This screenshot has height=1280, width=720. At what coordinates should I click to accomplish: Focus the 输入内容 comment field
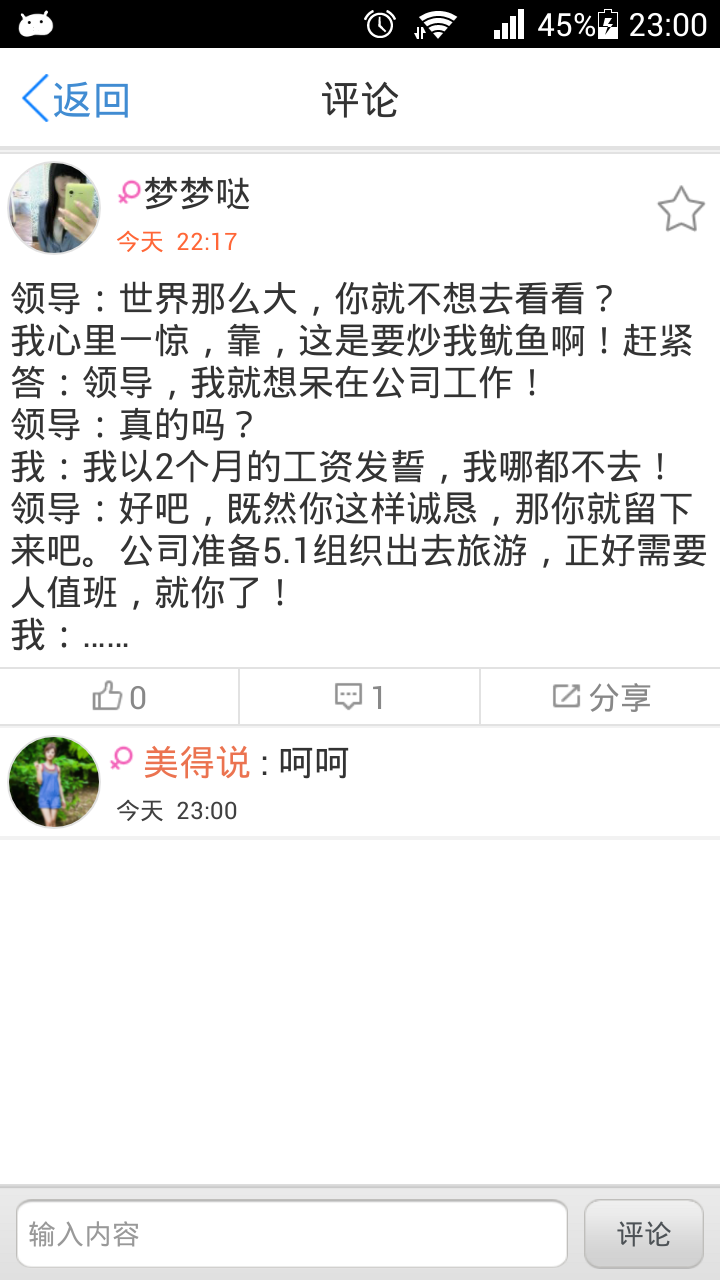291,1233
